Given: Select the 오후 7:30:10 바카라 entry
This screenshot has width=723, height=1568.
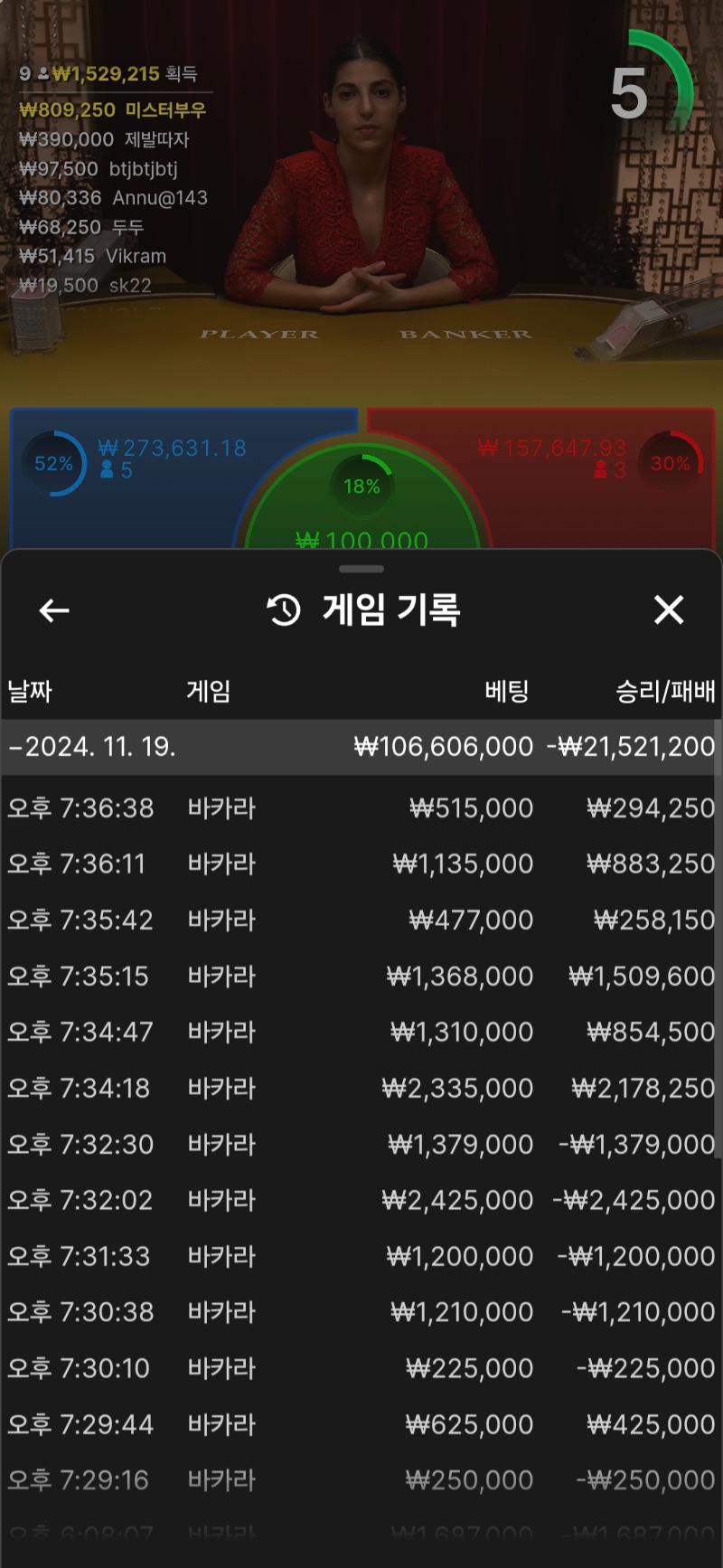Looking at the screenshot, I should [x=360, y=1369].
